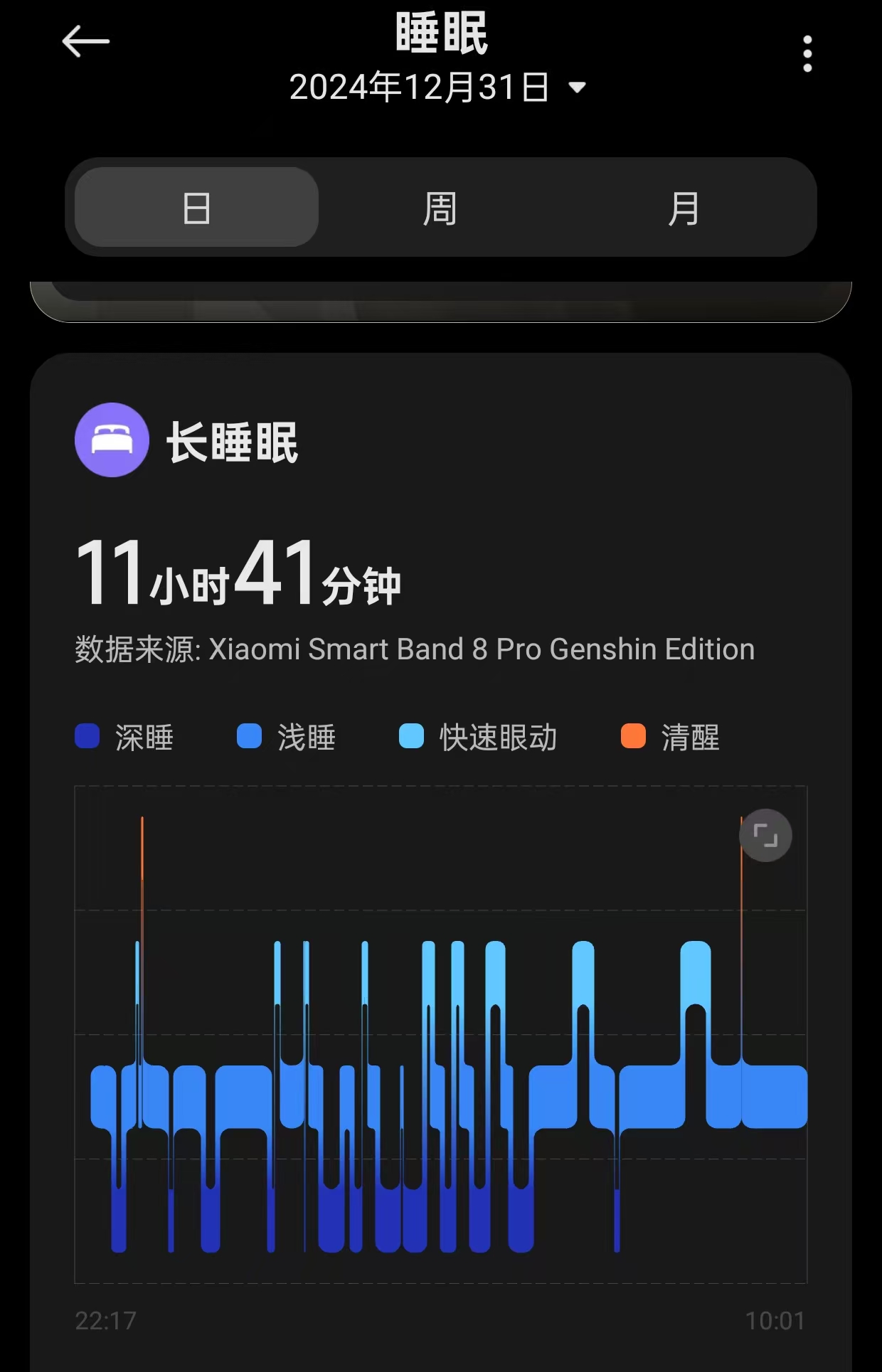Select the 日 (day) view tab
This screenshot has width=882, height=1372.
(196, 208)
